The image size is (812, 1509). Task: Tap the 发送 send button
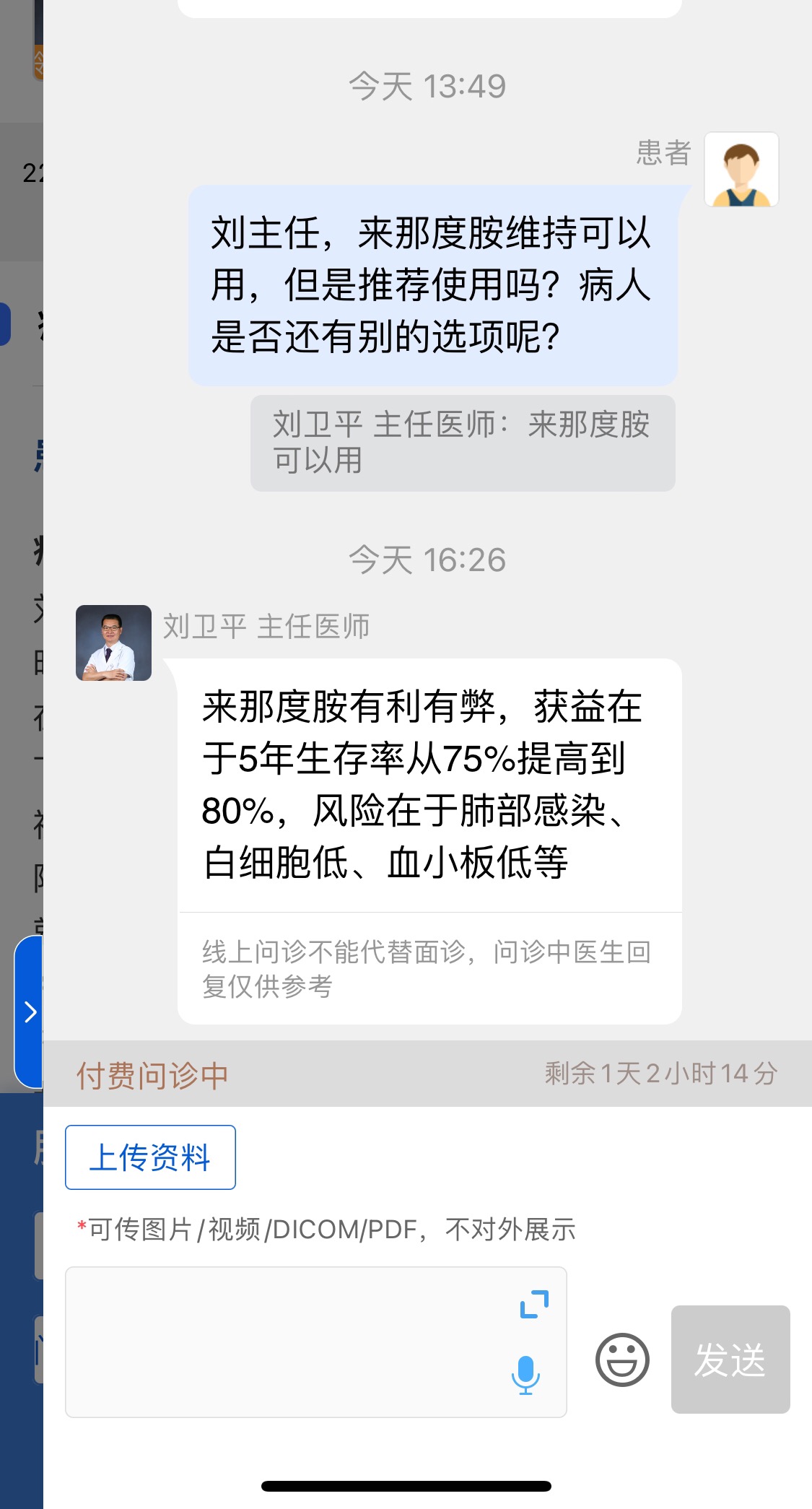(x=730, y=1360)
